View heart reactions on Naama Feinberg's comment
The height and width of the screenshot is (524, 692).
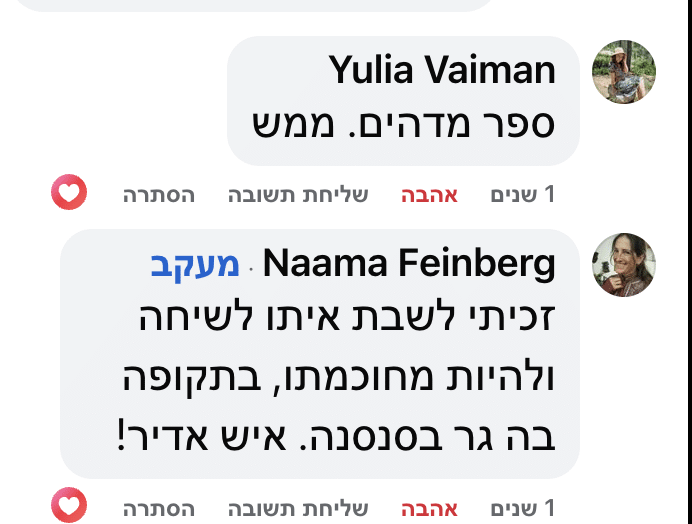[x=69, y=505]
